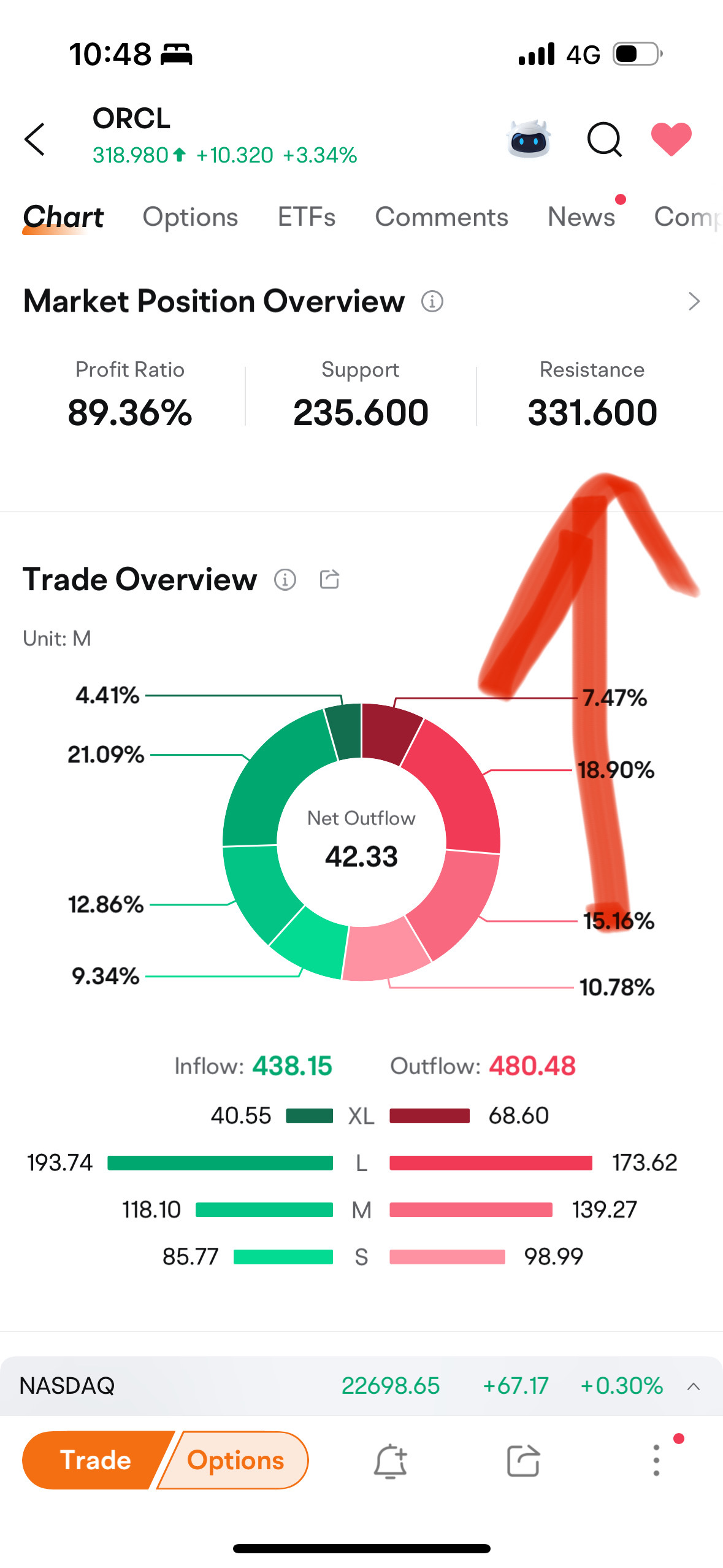
Task: Tap the bottom Options trading button
Action: click(235, 1460)
